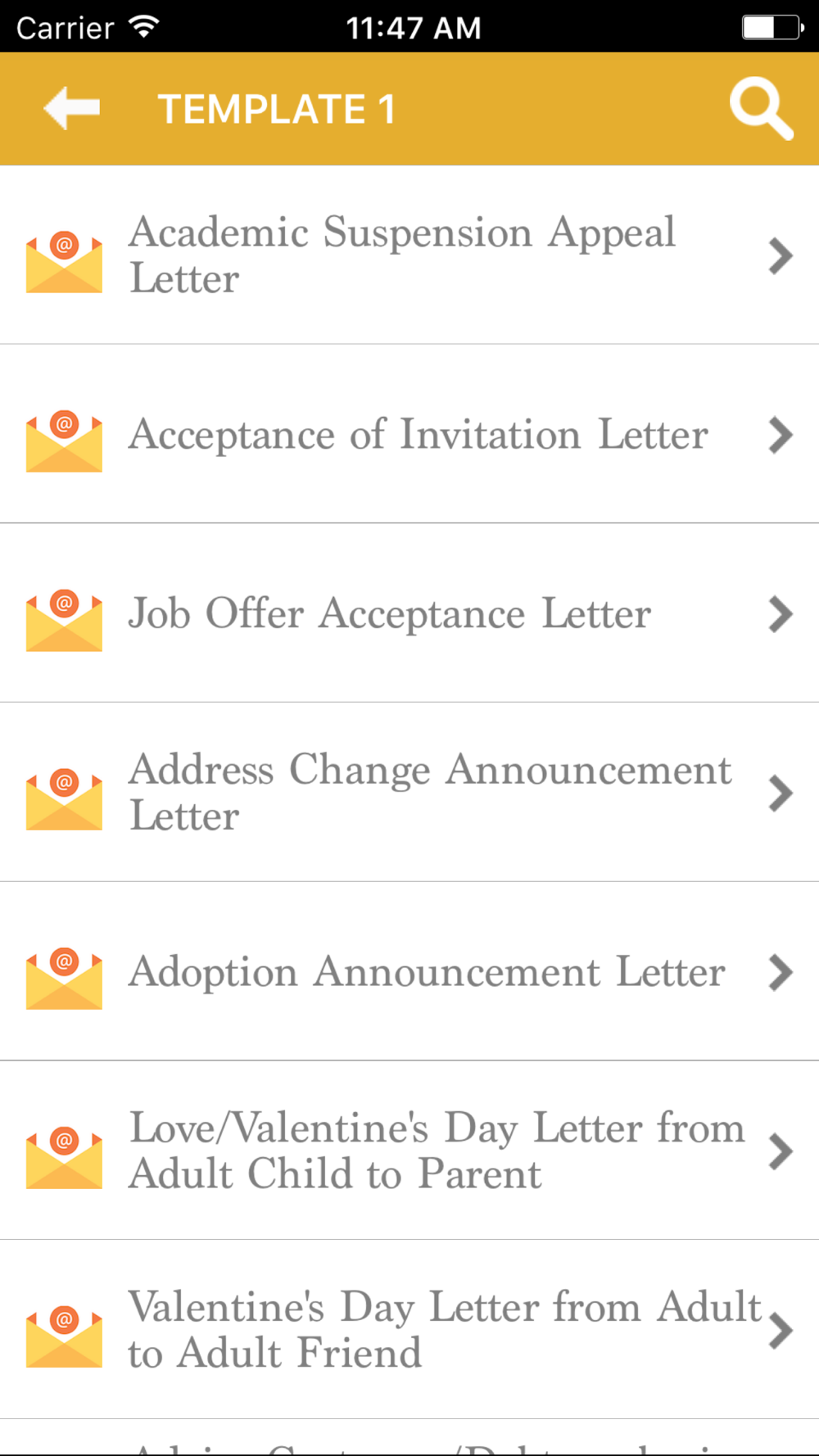Open Address Change Announcement Letter
Viewport: 819px width, 1456px height.
(x=409, y=793)
